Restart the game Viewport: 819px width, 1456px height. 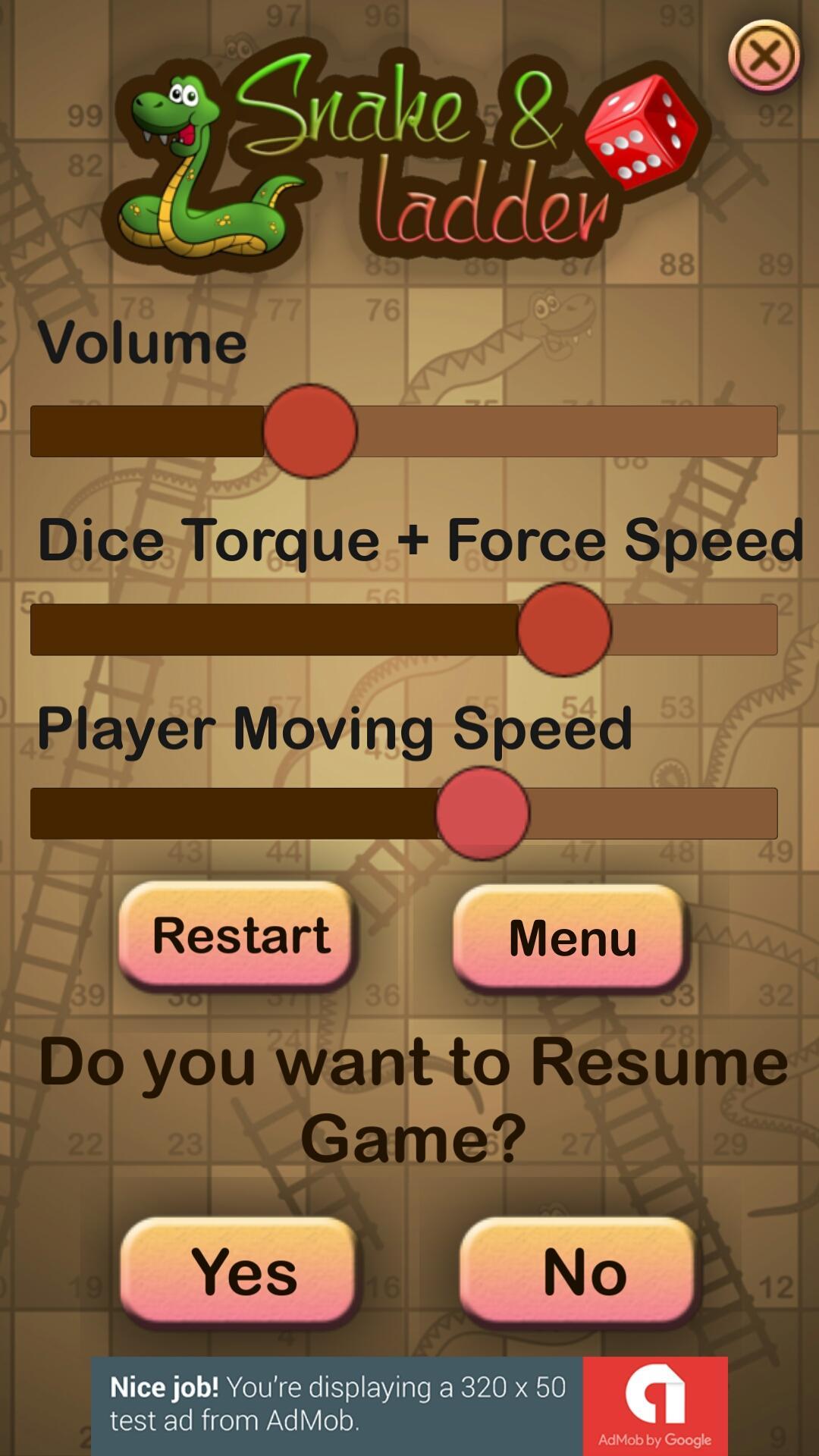click(x=239, y=936)
